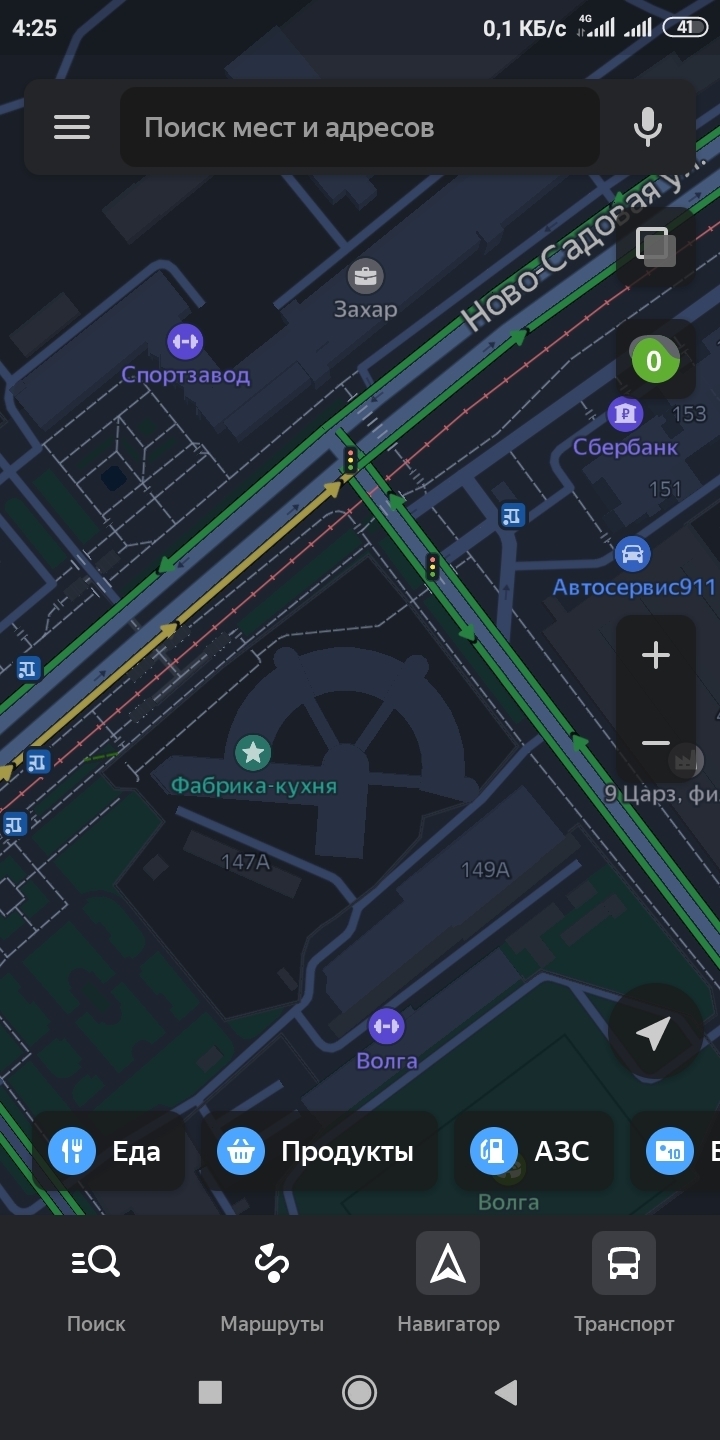Viewport: 720px width, 1440px height.
Task: Open the Транспорт tab
Action: (x=624, y=1283)
